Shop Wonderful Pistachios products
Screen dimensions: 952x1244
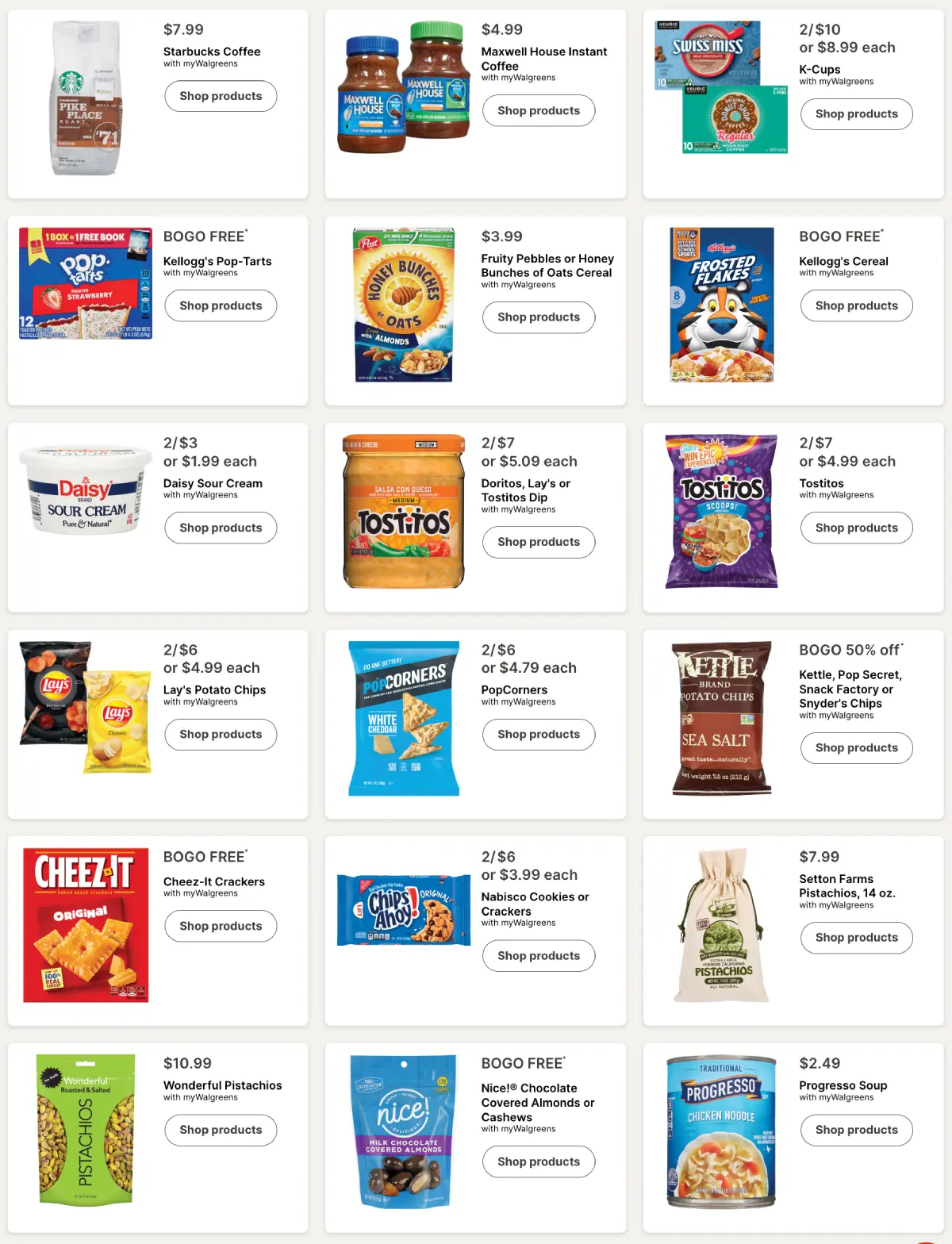[221, 1130]
